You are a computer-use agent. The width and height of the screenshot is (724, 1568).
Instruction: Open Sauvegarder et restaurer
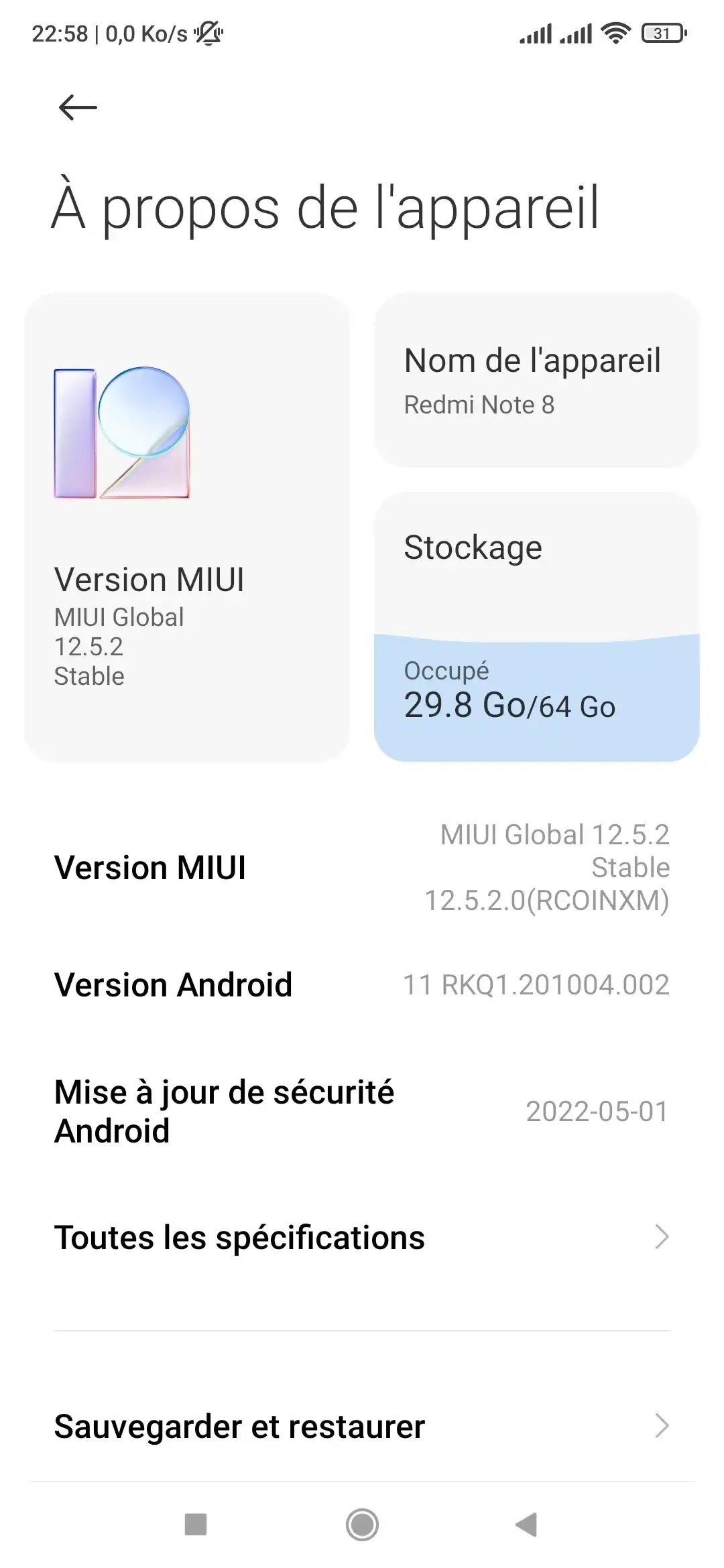coord(362,1427)
